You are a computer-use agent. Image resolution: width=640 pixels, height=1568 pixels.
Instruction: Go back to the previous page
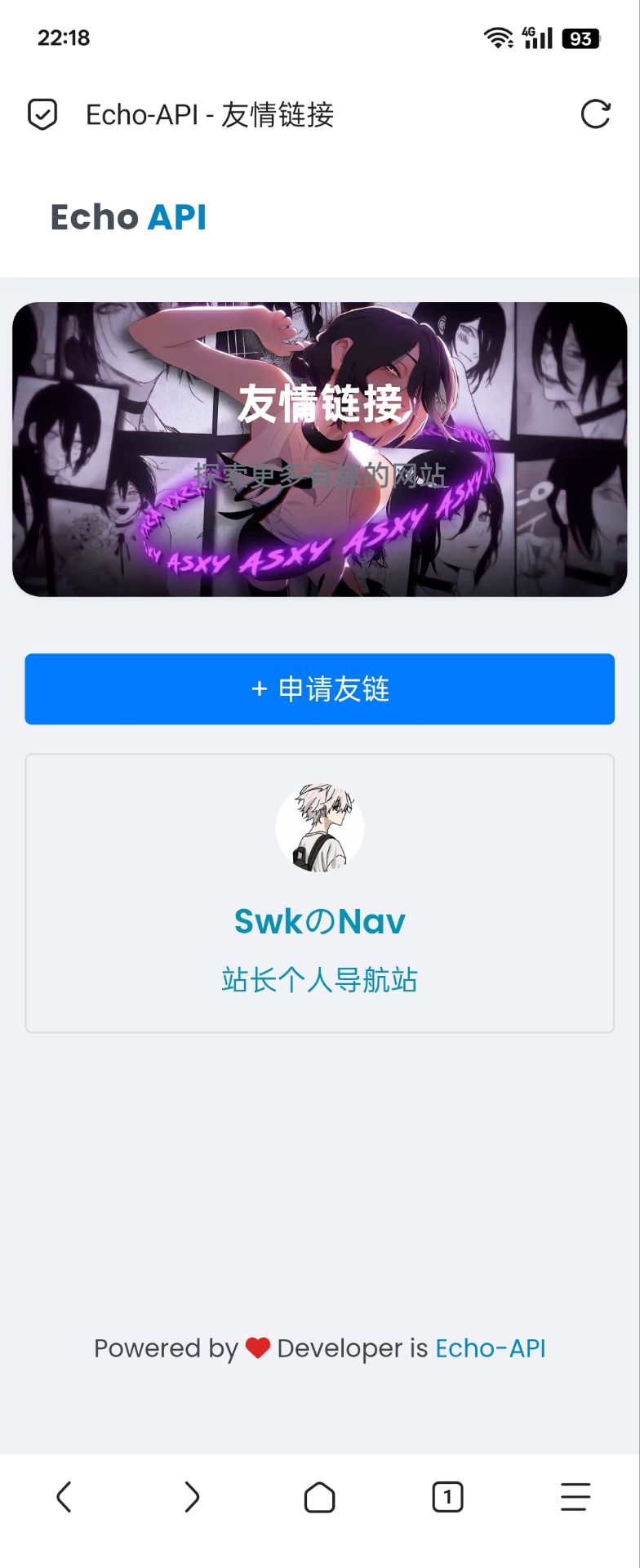pos(64,1497)
